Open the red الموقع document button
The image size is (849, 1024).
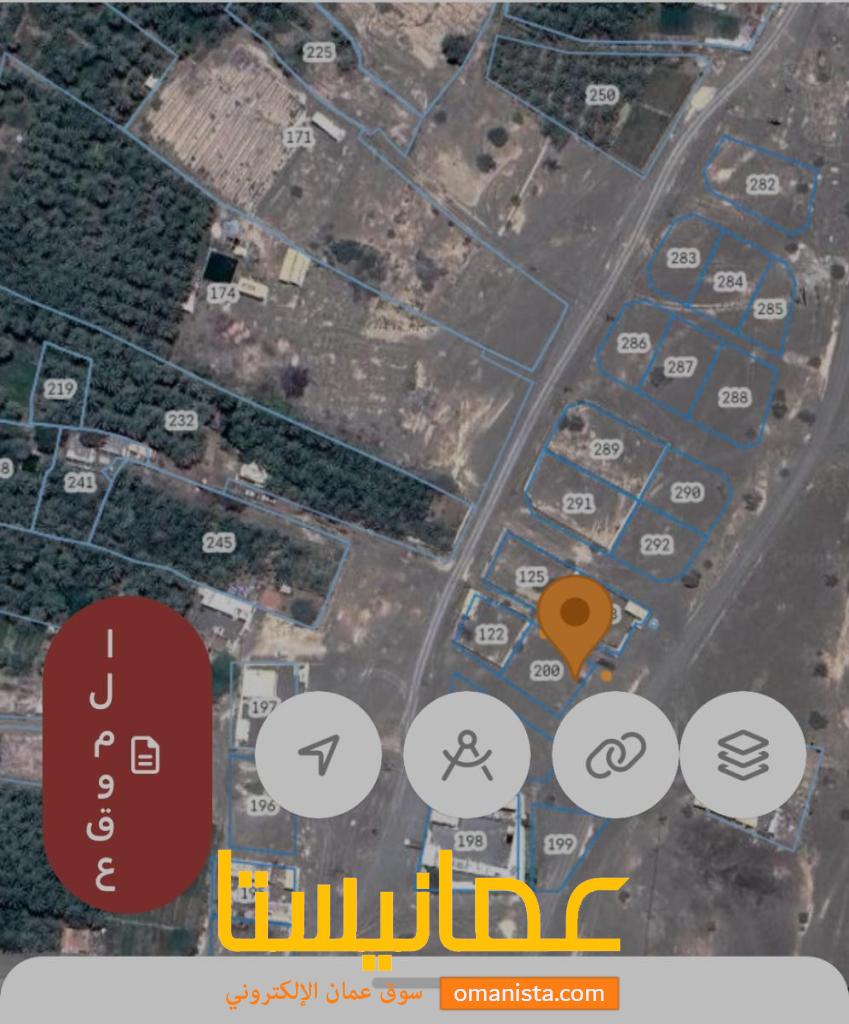click(x=128, y=755)
